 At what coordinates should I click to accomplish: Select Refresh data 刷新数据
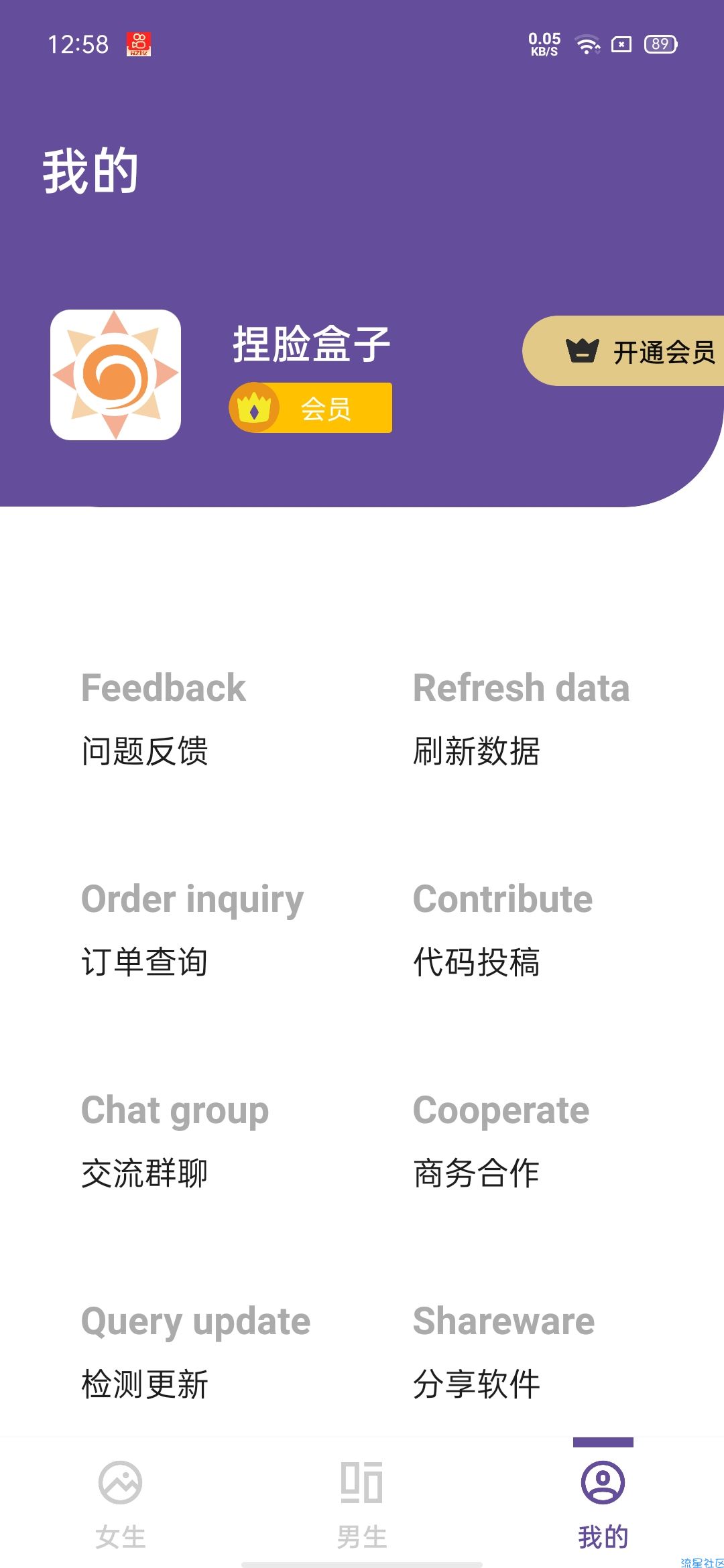pos(521,718)
